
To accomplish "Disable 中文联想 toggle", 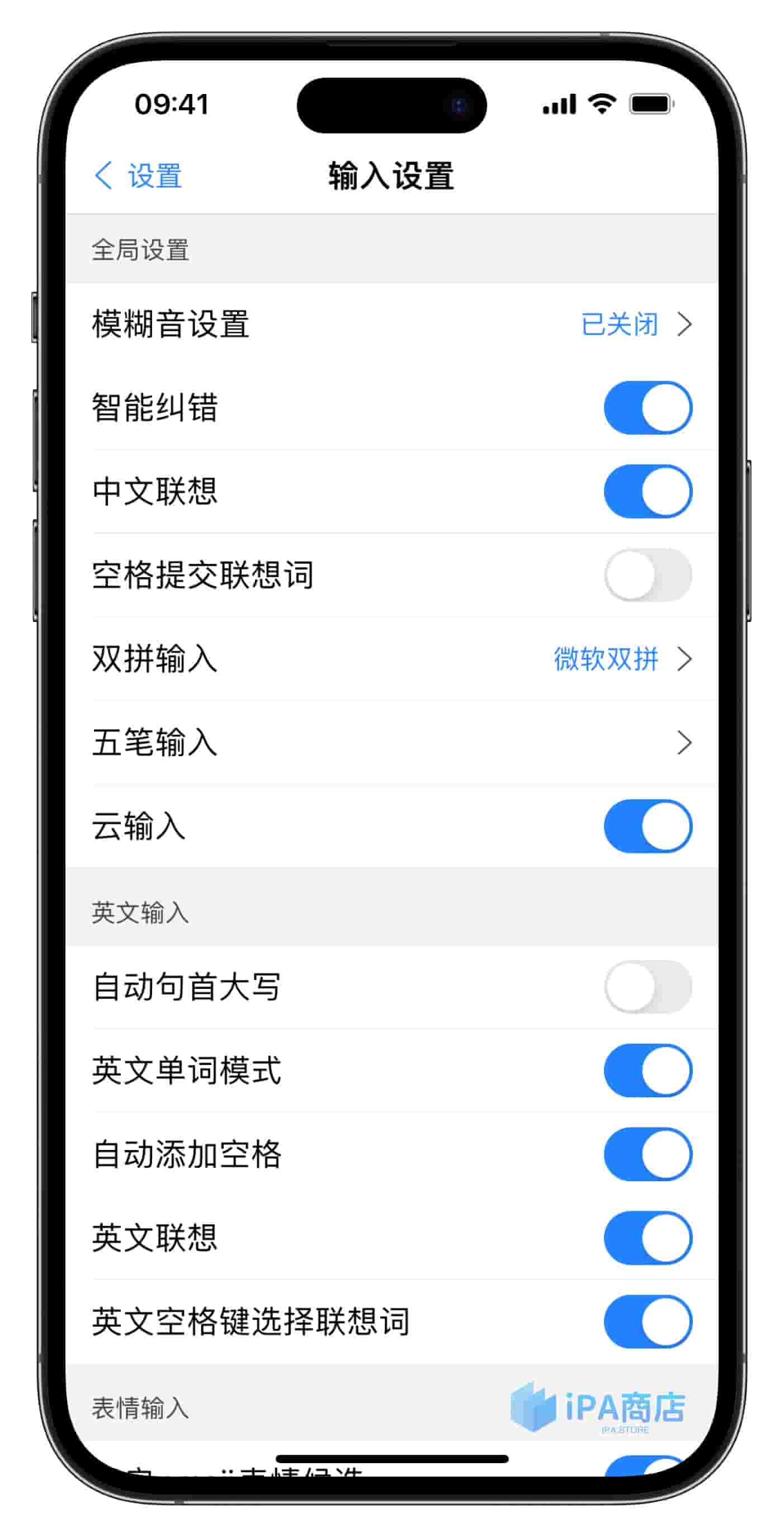I will pyautogui.click(x=648, y=491).
